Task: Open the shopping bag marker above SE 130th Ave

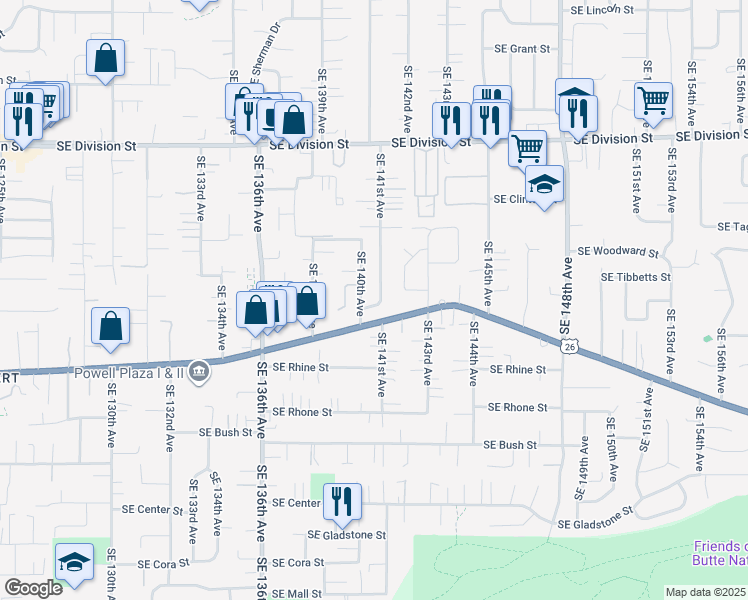Action: [x=110, y=326]
